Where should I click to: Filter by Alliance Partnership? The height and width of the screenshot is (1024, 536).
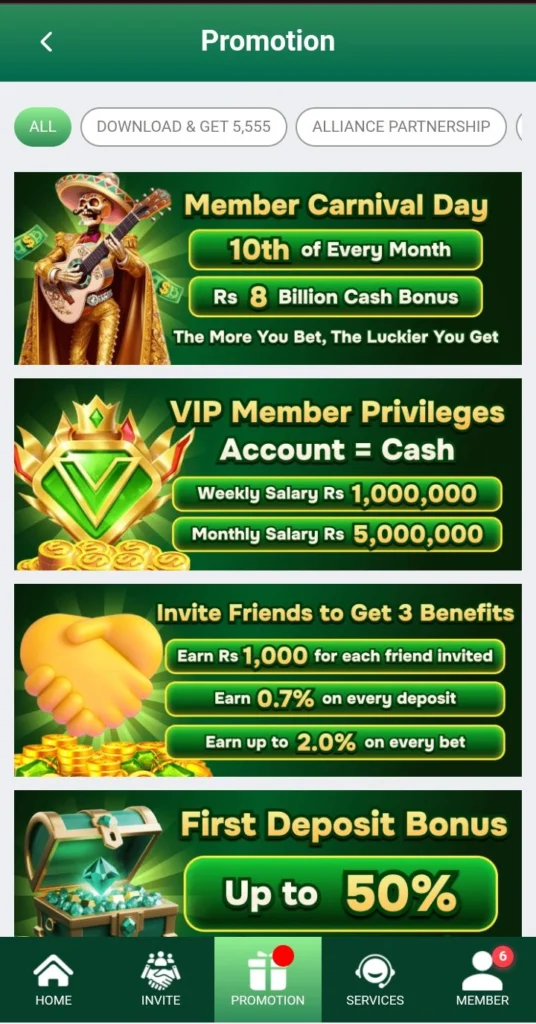point(401,127)
